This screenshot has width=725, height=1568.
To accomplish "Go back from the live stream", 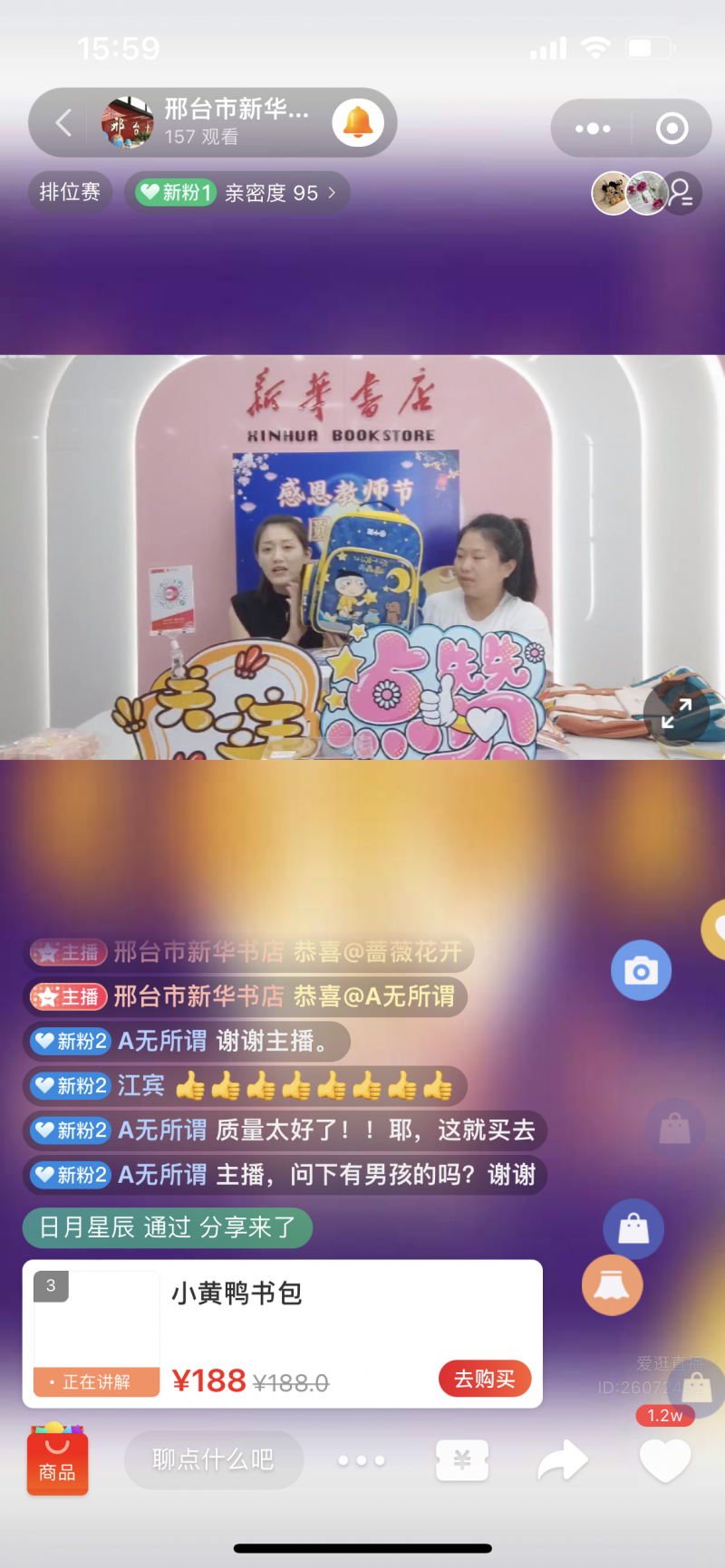I will point(63,123).
